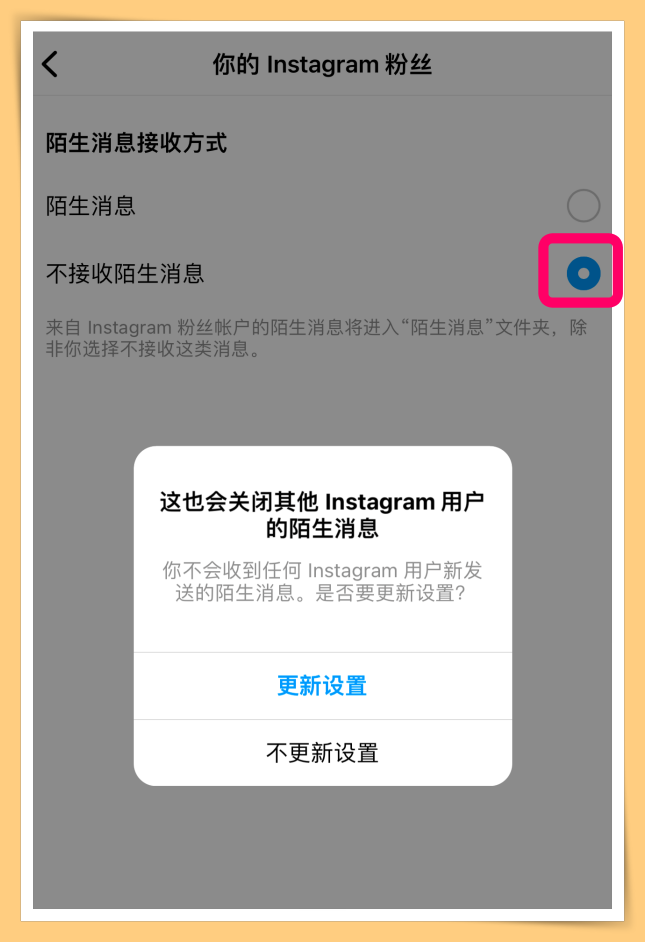Confirm with 更新设置 in the dialog
Screen dimensions: 645x942
322,686
